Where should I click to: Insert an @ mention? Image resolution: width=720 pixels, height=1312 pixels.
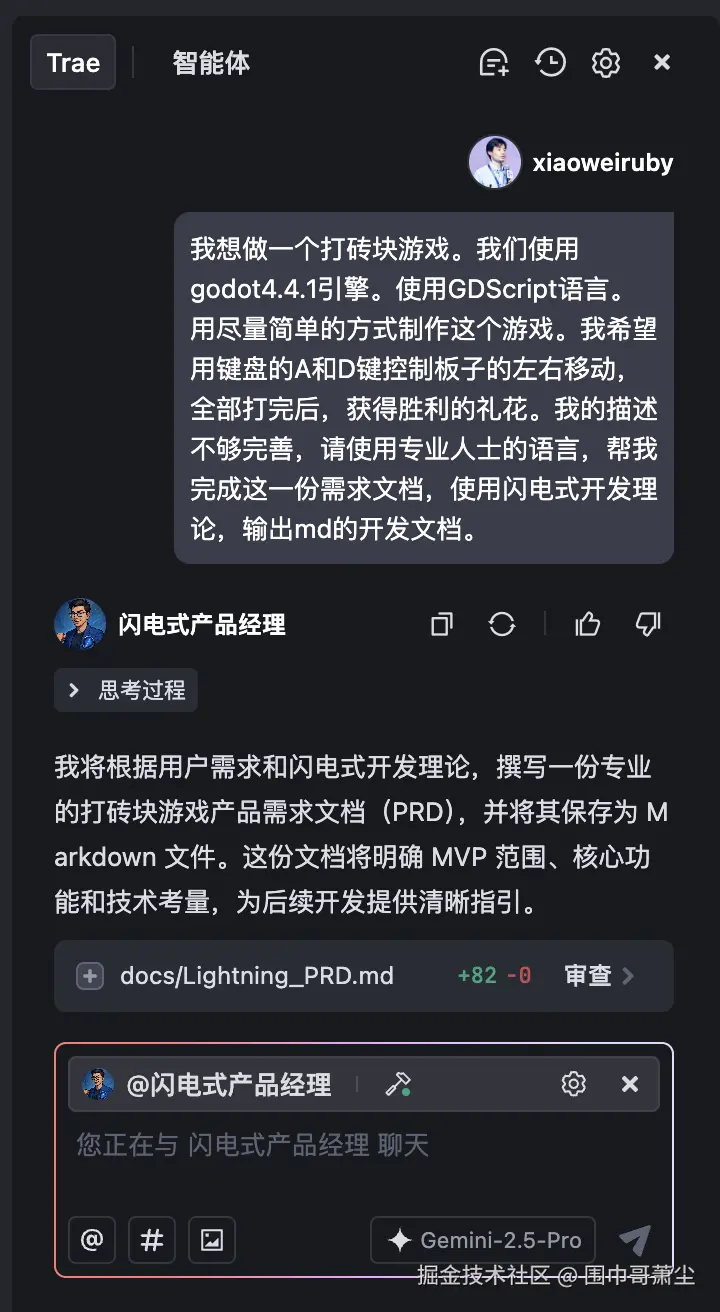point(92,1241)
